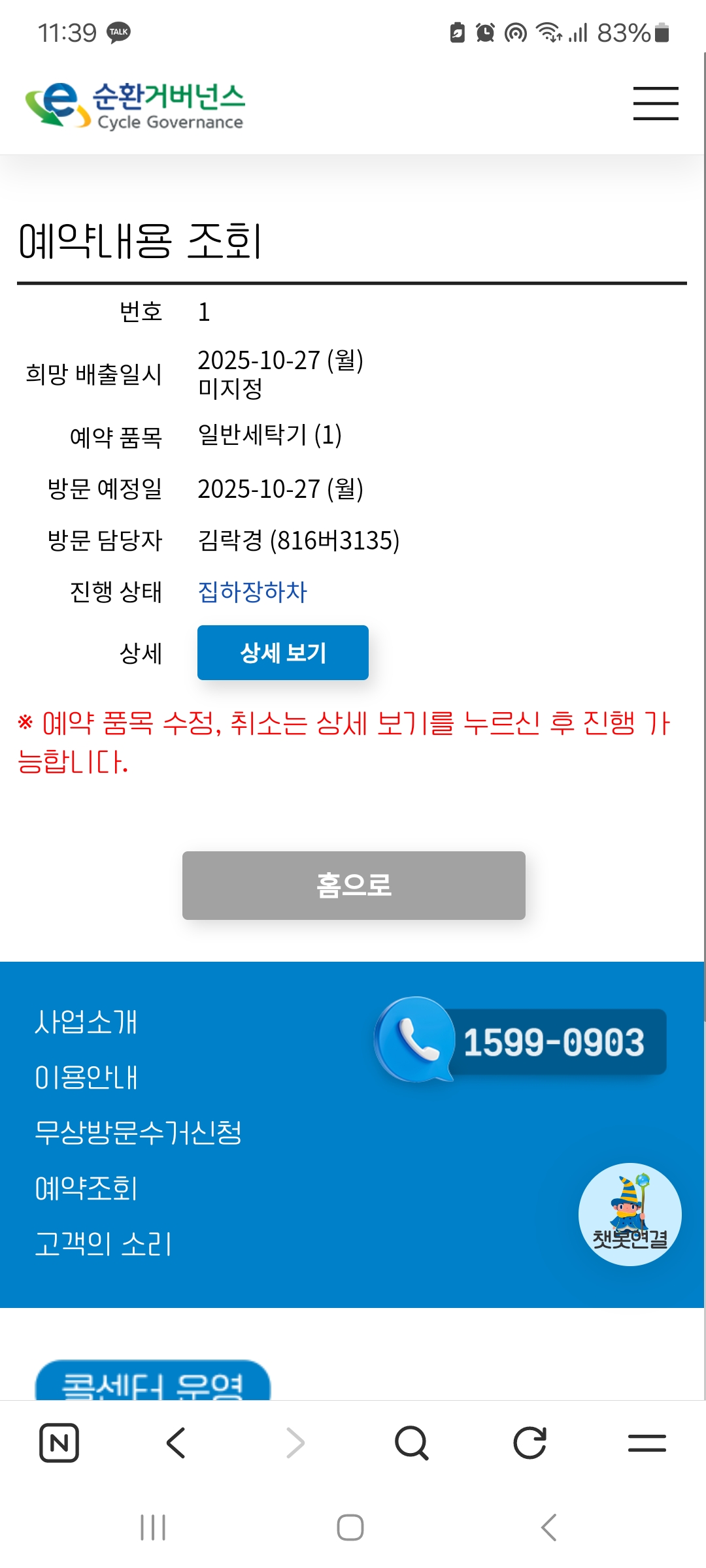Image resolution: width=706 pixels, height=1568 pixels.
Task: Go back via 홈으로 button
Action: pyautogui.click(x=354, y=885)
